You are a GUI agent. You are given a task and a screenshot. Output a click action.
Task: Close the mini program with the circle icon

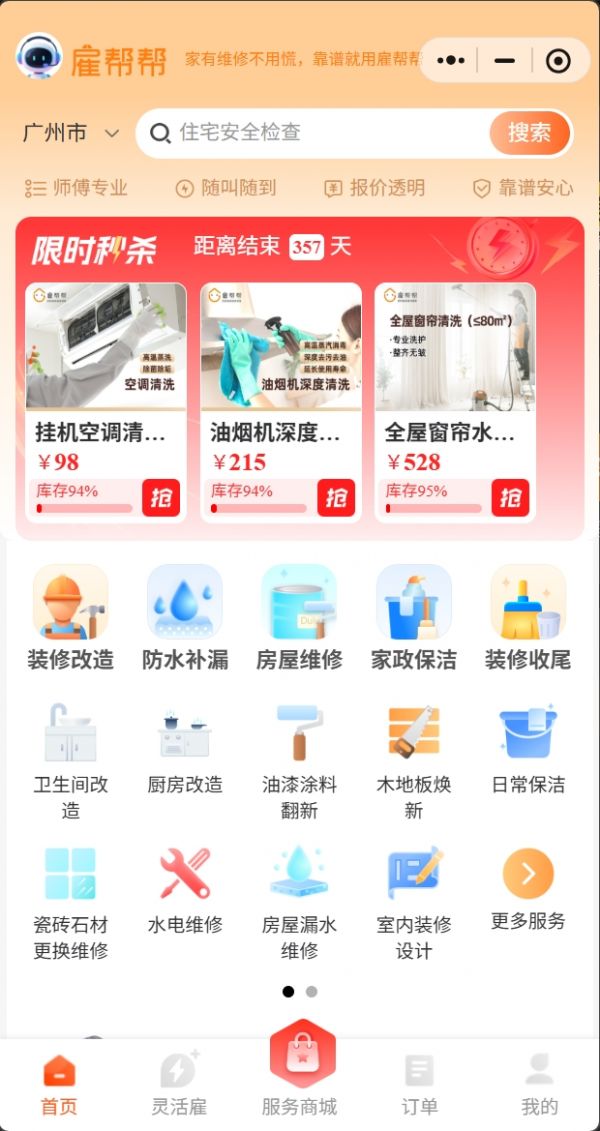(558, 61)
